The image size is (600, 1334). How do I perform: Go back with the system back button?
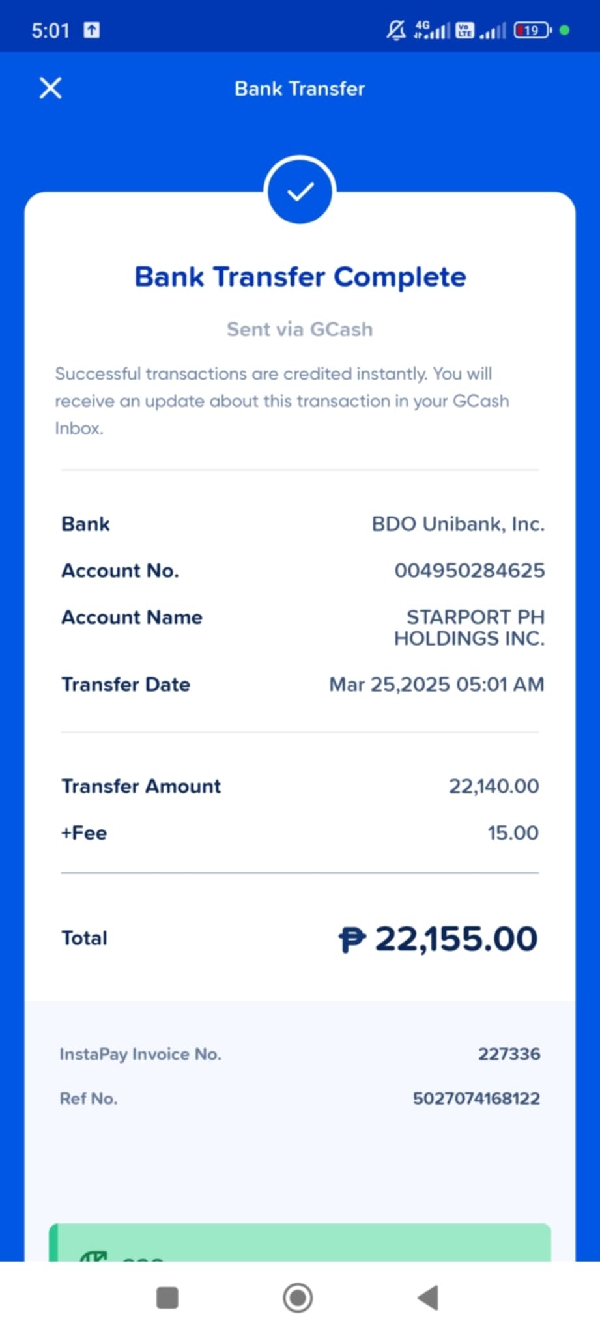(x=428, y=1298)
